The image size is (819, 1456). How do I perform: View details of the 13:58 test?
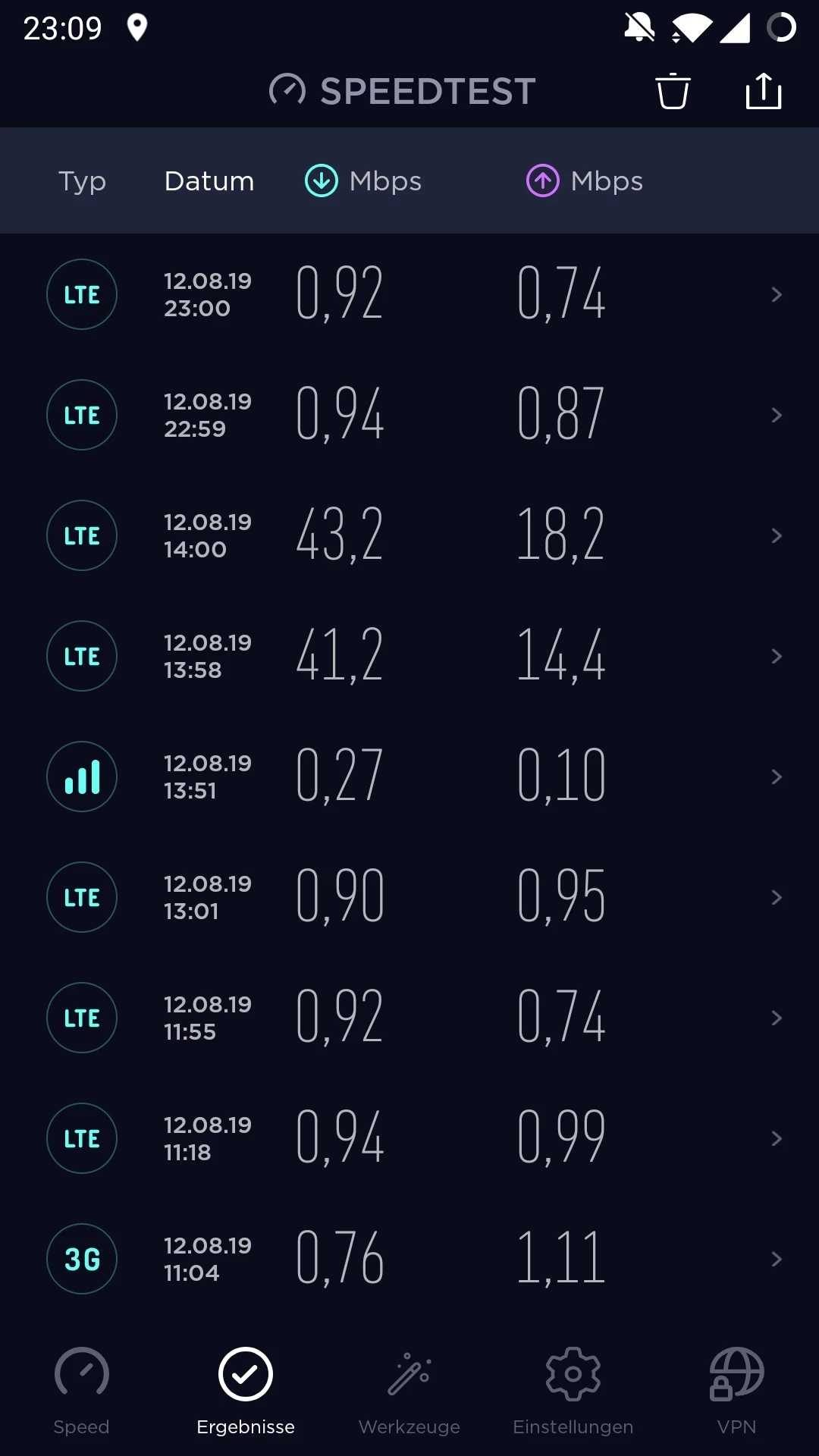point(409,656)
